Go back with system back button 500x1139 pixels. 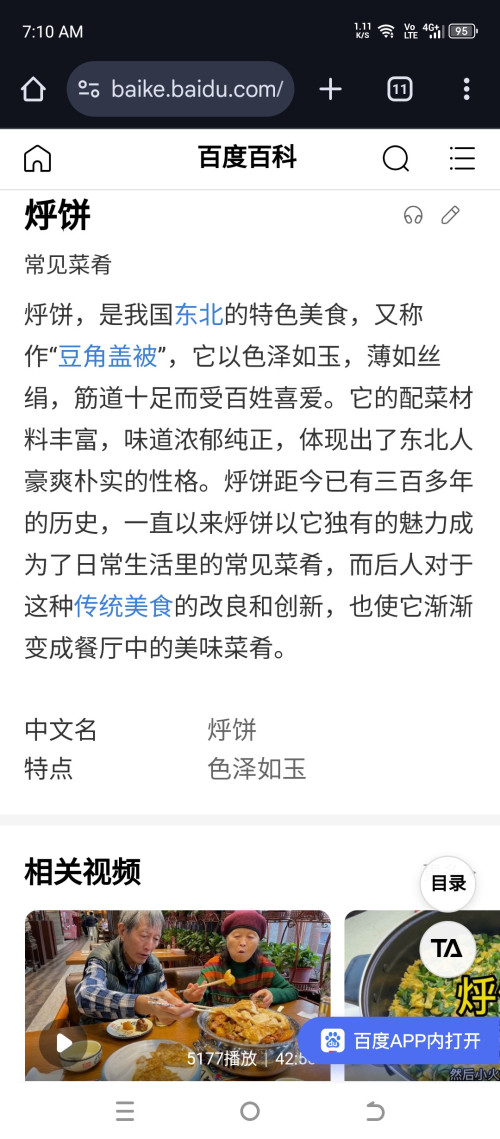coord(375,1111)
